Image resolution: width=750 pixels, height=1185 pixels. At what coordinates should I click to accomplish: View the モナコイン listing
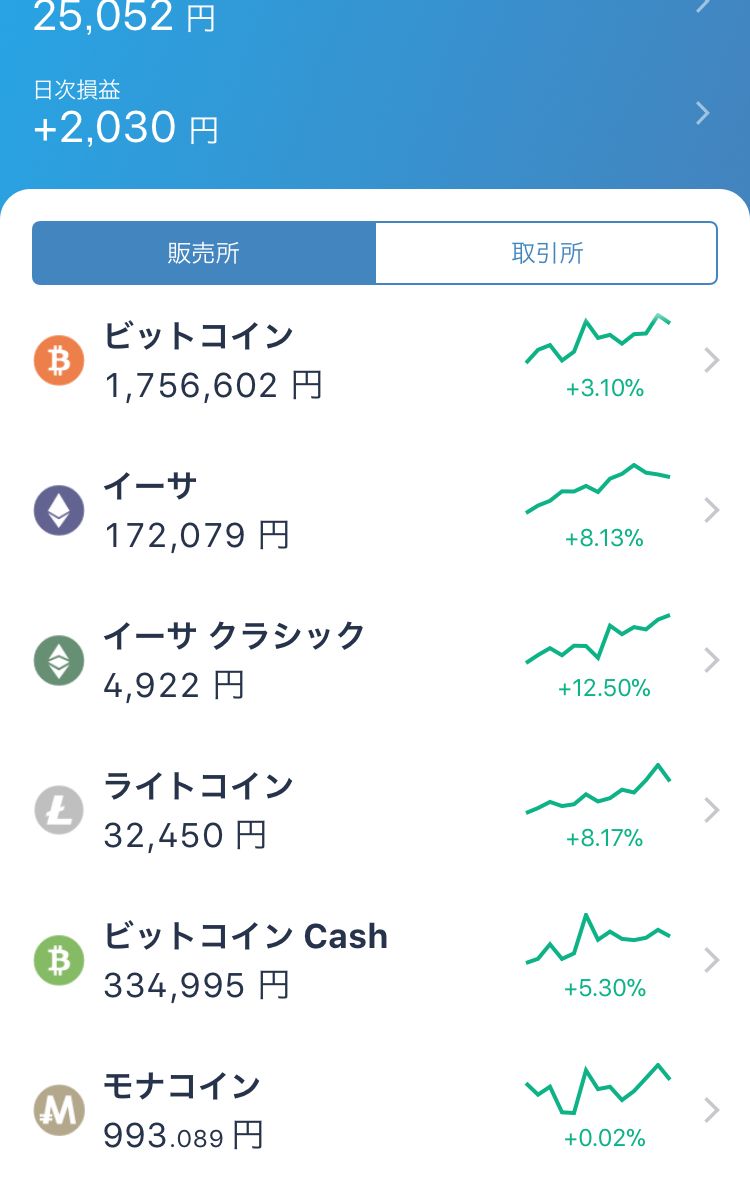[x=375, y=1110]
